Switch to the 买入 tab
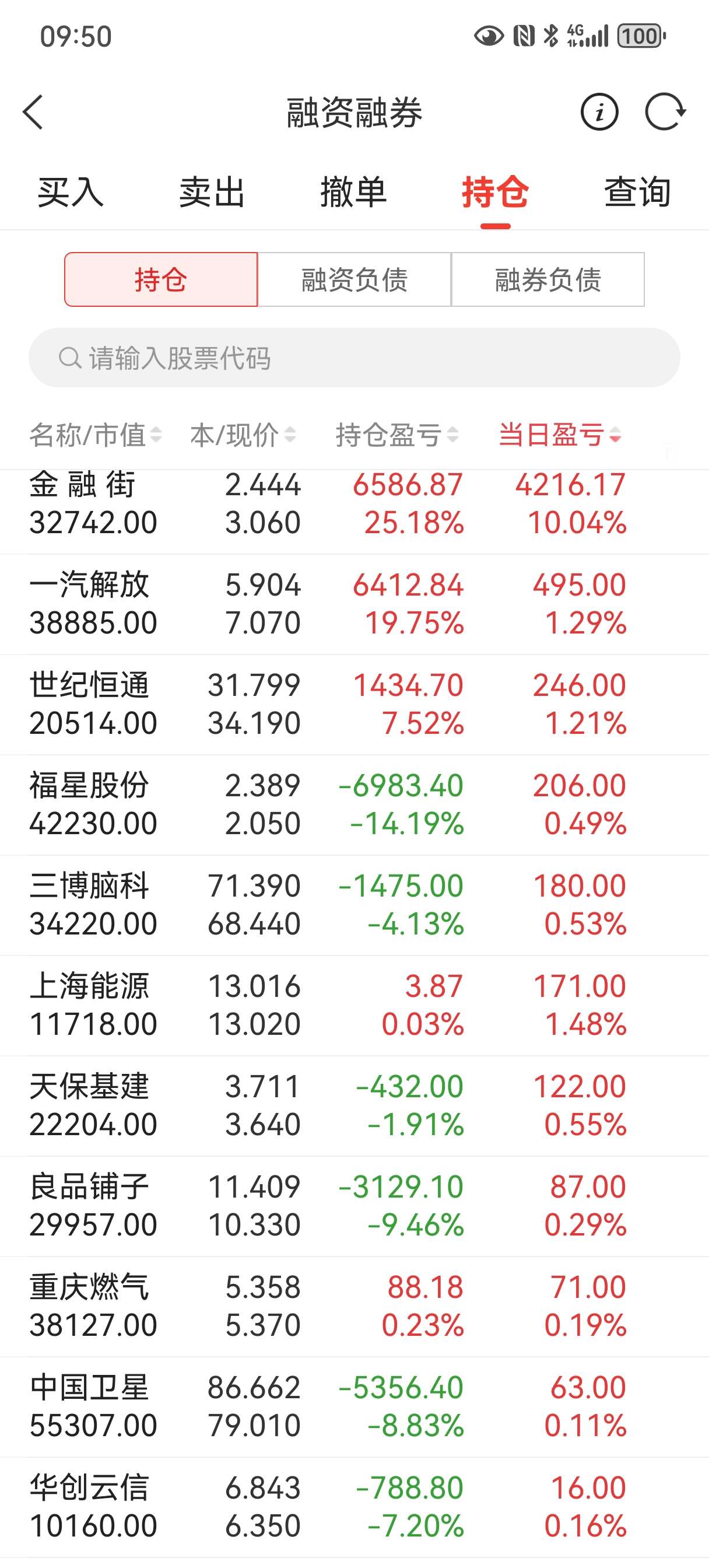The width and height of the screenshot is (709, 1568). [x=71, y=192]
